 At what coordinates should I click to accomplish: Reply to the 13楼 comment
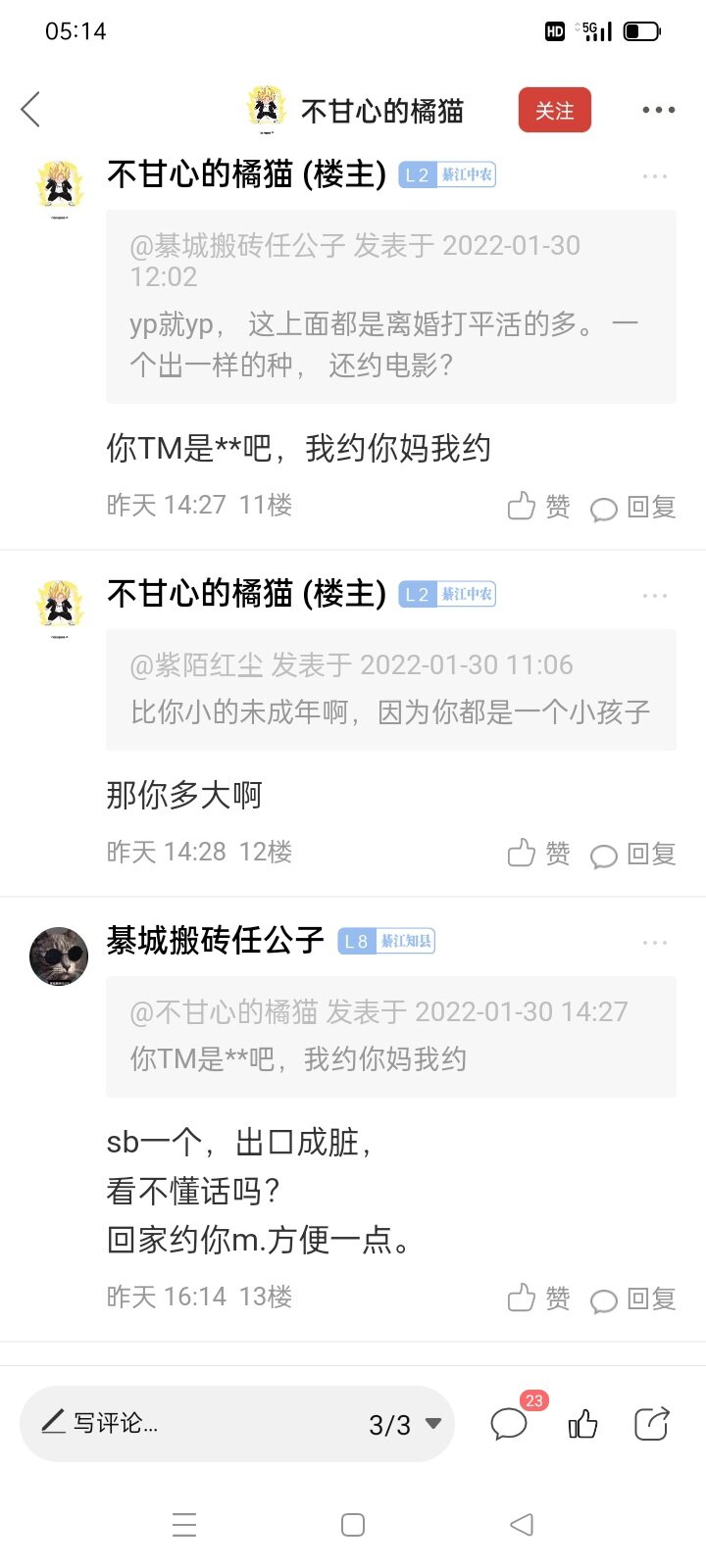point(633,1299)
